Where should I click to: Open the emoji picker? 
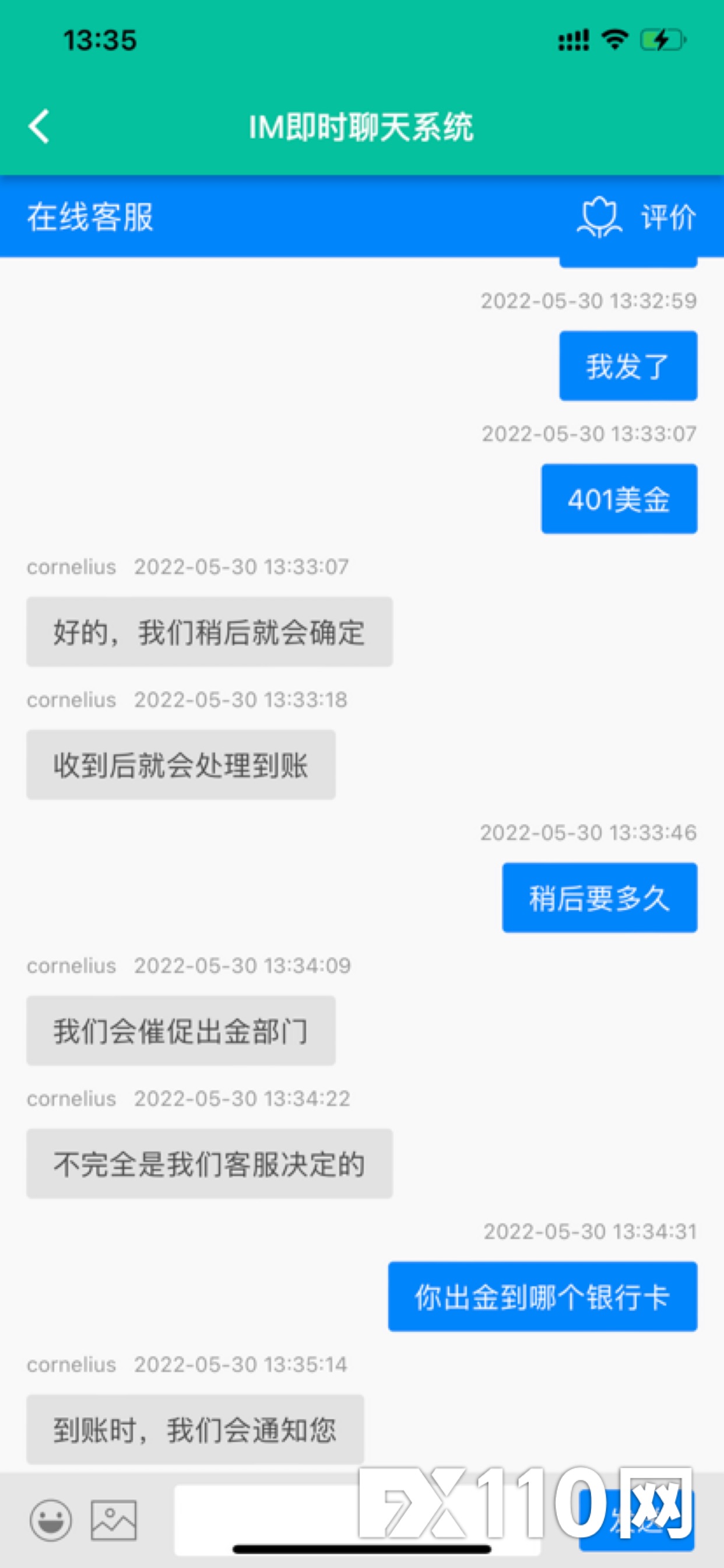(x=51, y=1520)
